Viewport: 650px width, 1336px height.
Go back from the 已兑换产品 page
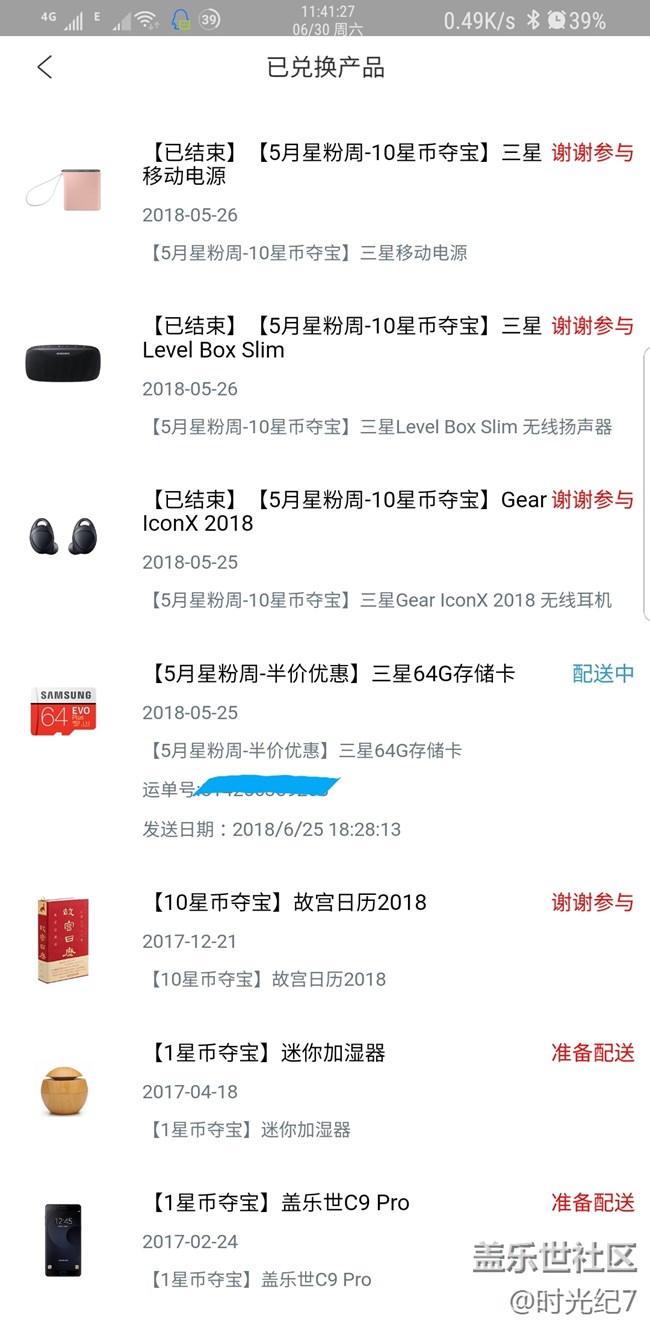coord(44,67)
